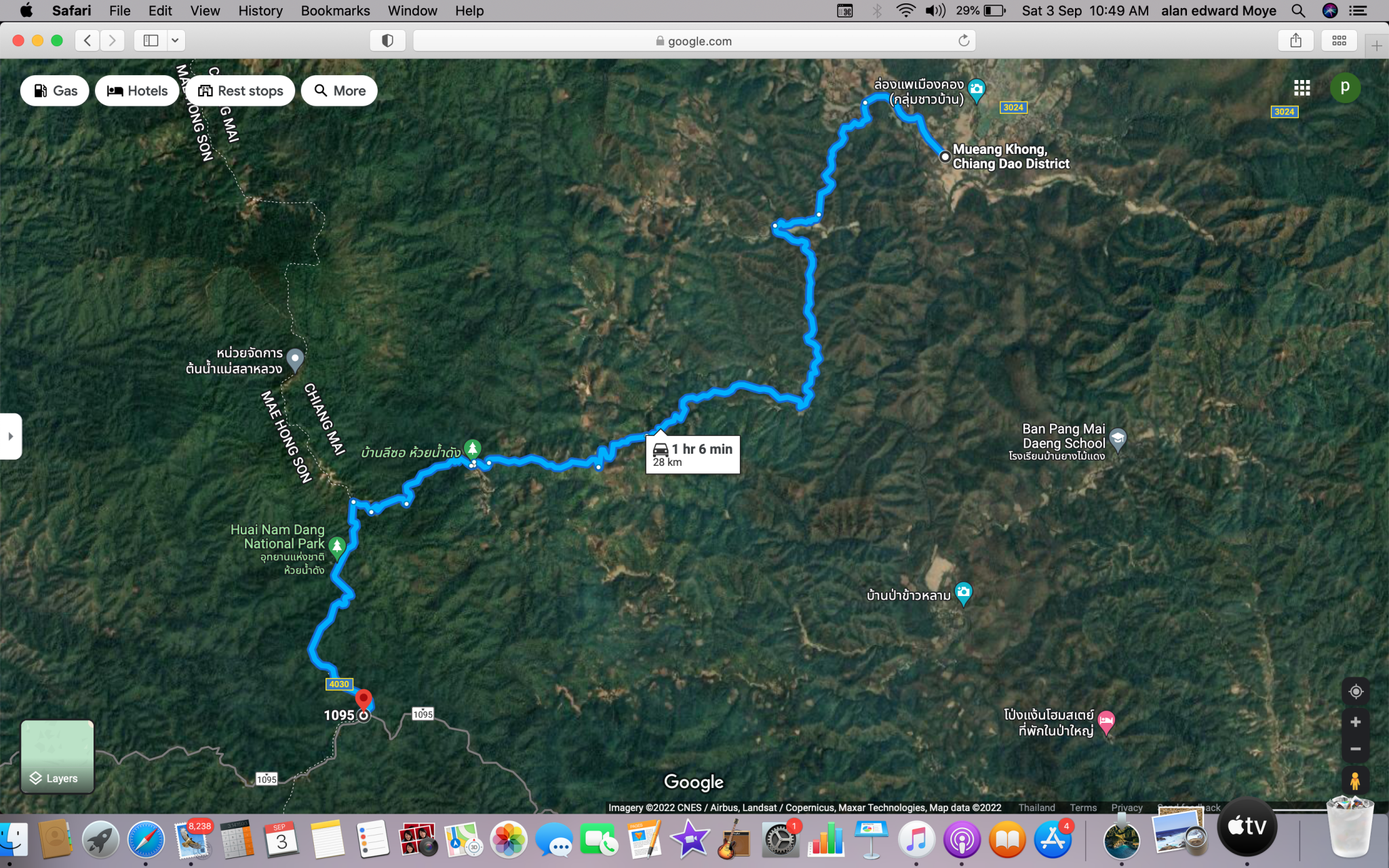Open Huai Nam Dang National Park marker
The height and width of the screenshot is (868, 1389).
point(336,546)
